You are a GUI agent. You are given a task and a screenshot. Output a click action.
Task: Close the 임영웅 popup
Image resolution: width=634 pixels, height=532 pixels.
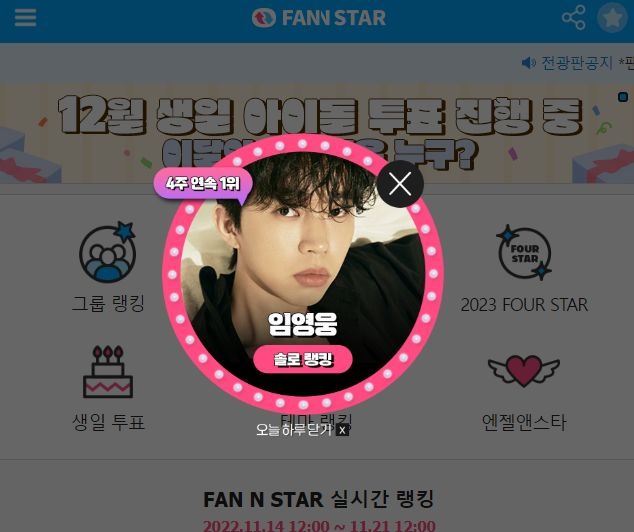[400, 184]
